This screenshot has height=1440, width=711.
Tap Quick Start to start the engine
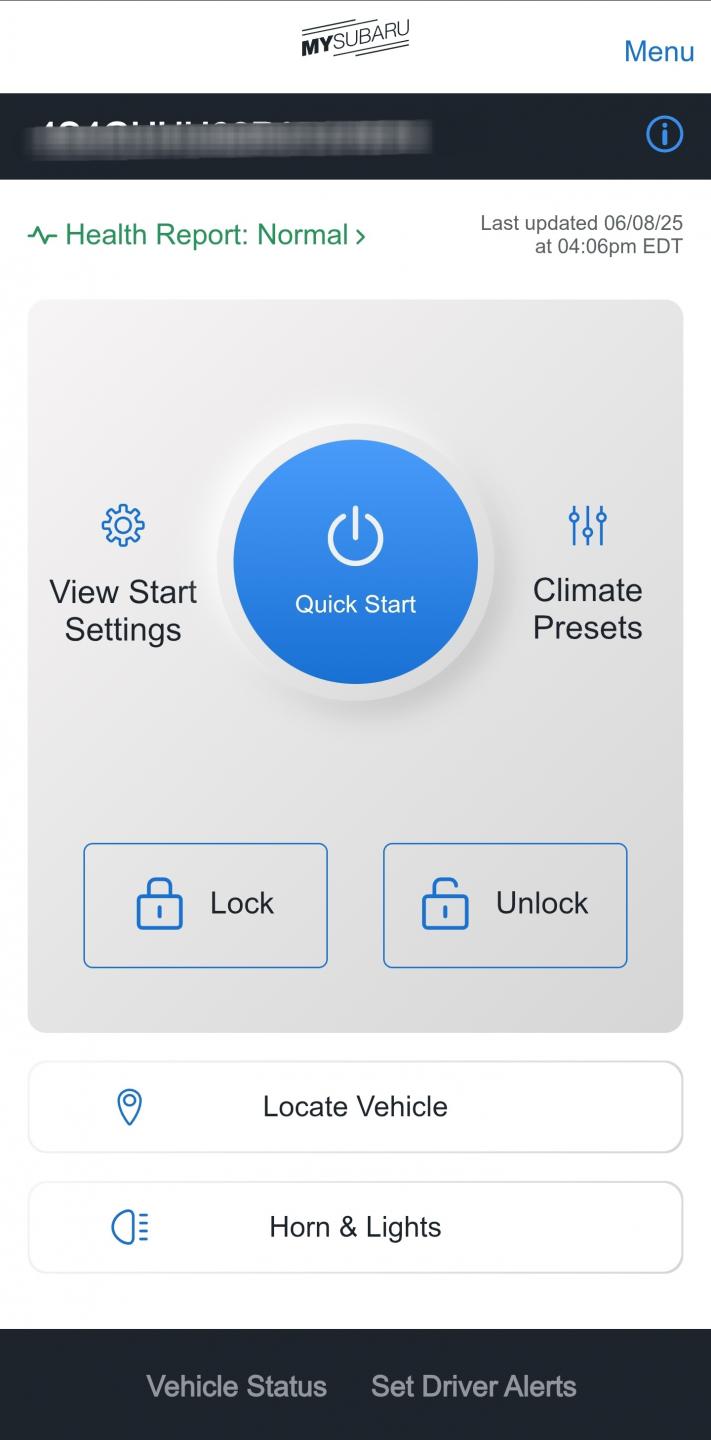pyautogui.click(x=355, y=562)
